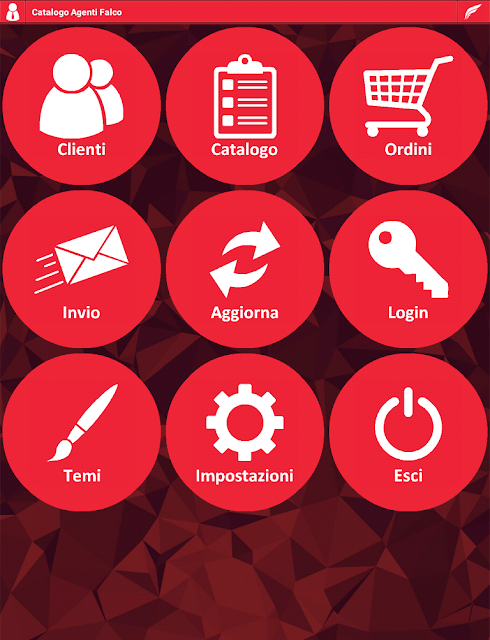Choose Temi paintbrush button
490x640 pixels.
[x=82, y=432]
